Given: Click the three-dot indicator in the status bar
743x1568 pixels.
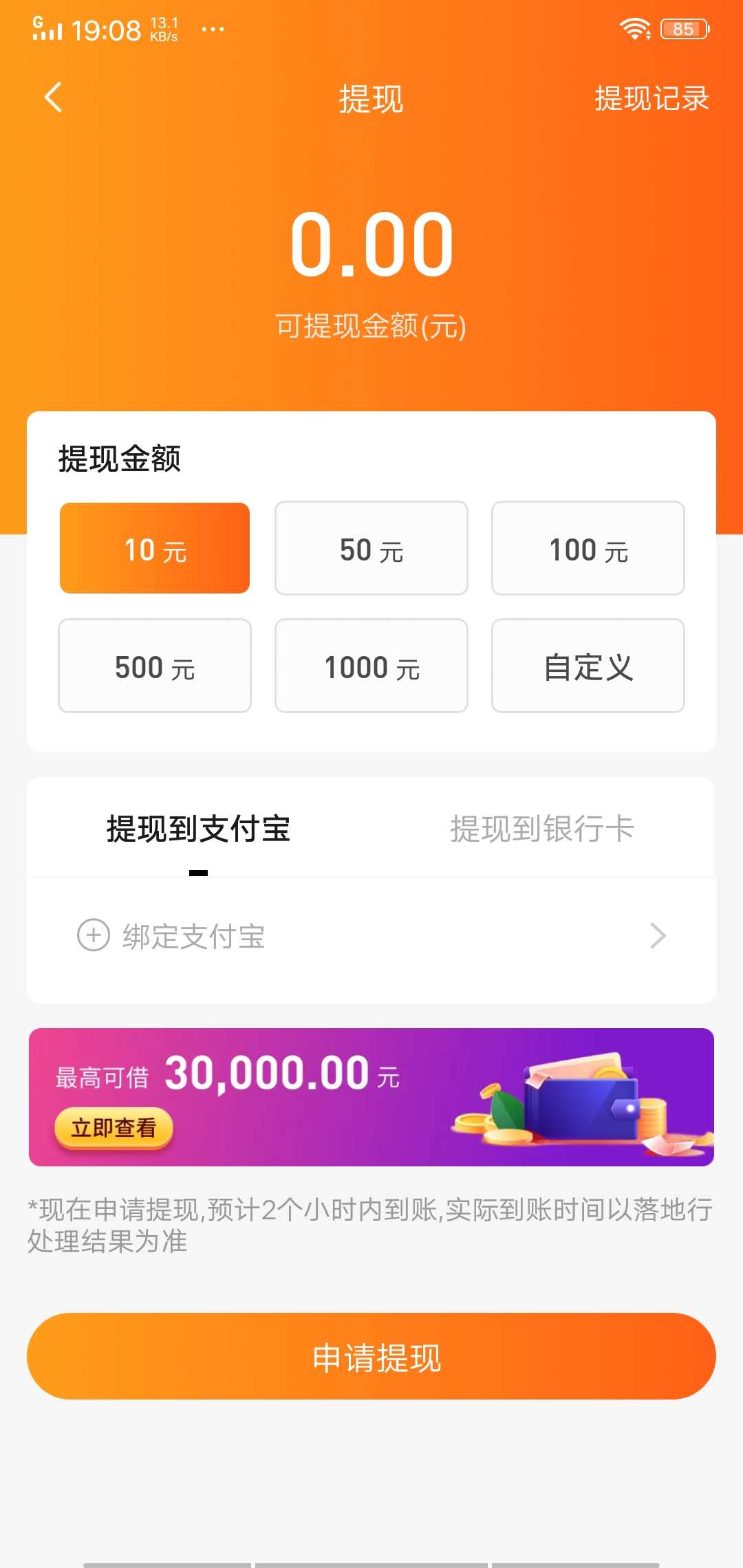Looking at the screenshot, I should 212,29.
